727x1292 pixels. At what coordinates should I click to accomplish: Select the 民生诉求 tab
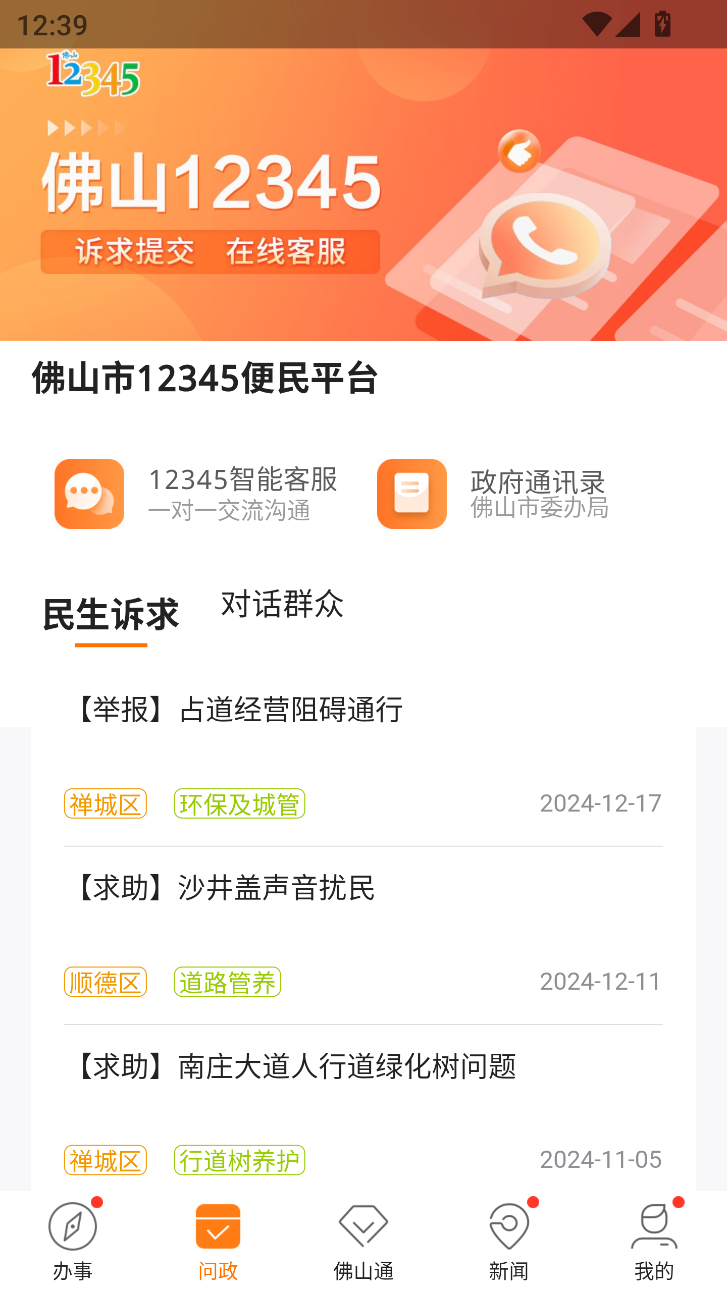(110, 614)
